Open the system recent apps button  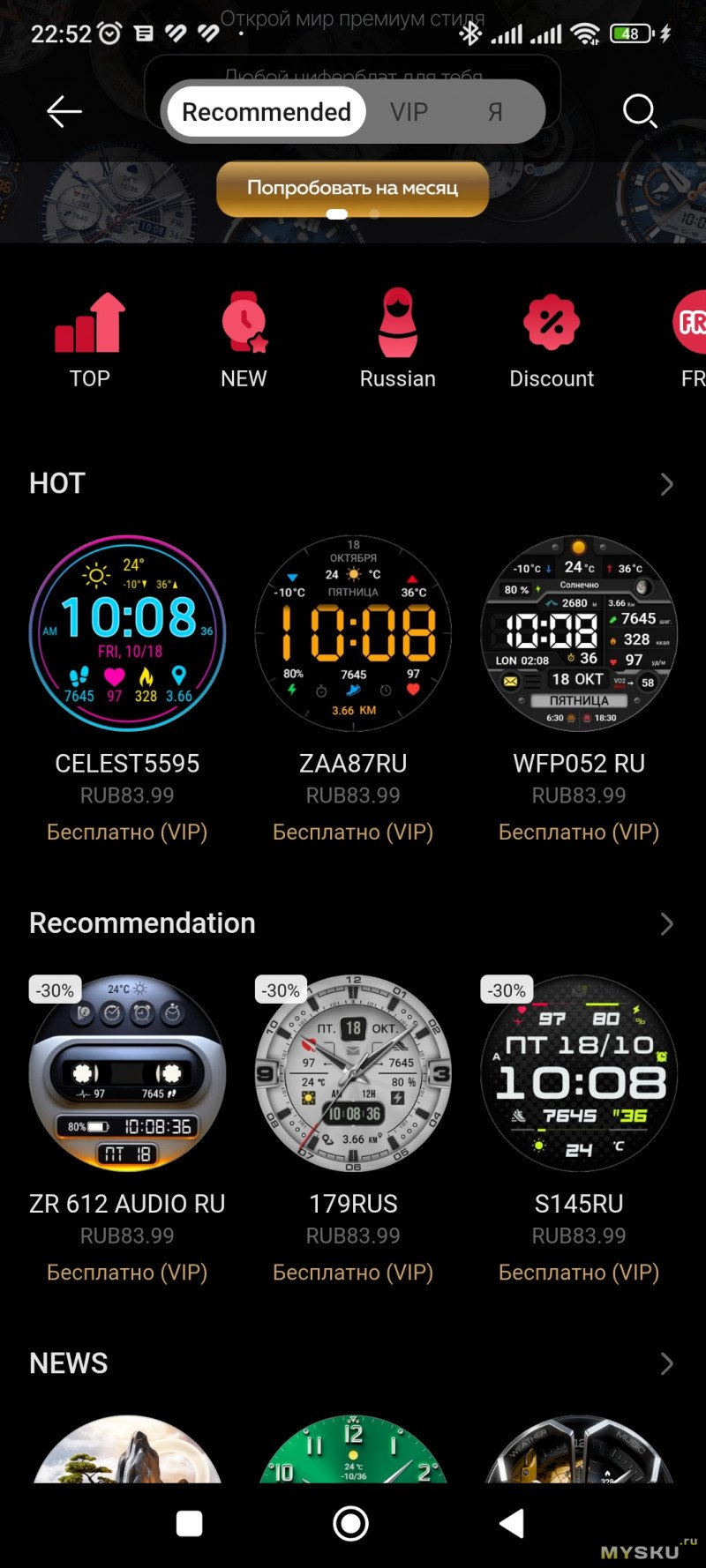[190, 1523]
